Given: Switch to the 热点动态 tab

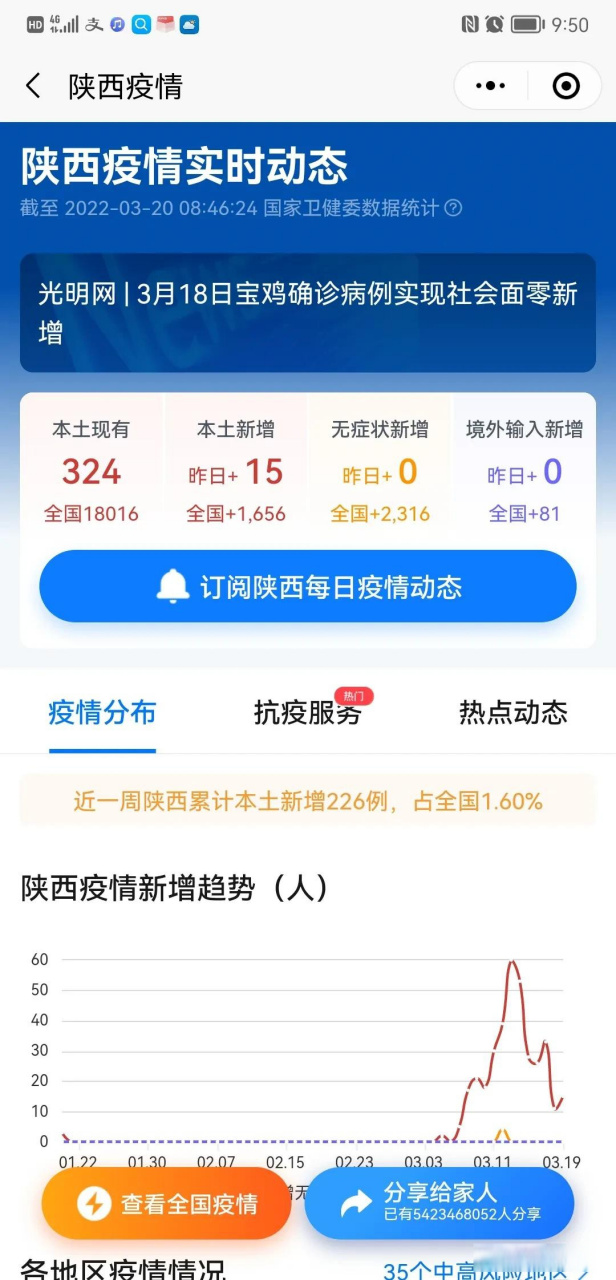Looking at the screenshot, I should click(513, 713).
